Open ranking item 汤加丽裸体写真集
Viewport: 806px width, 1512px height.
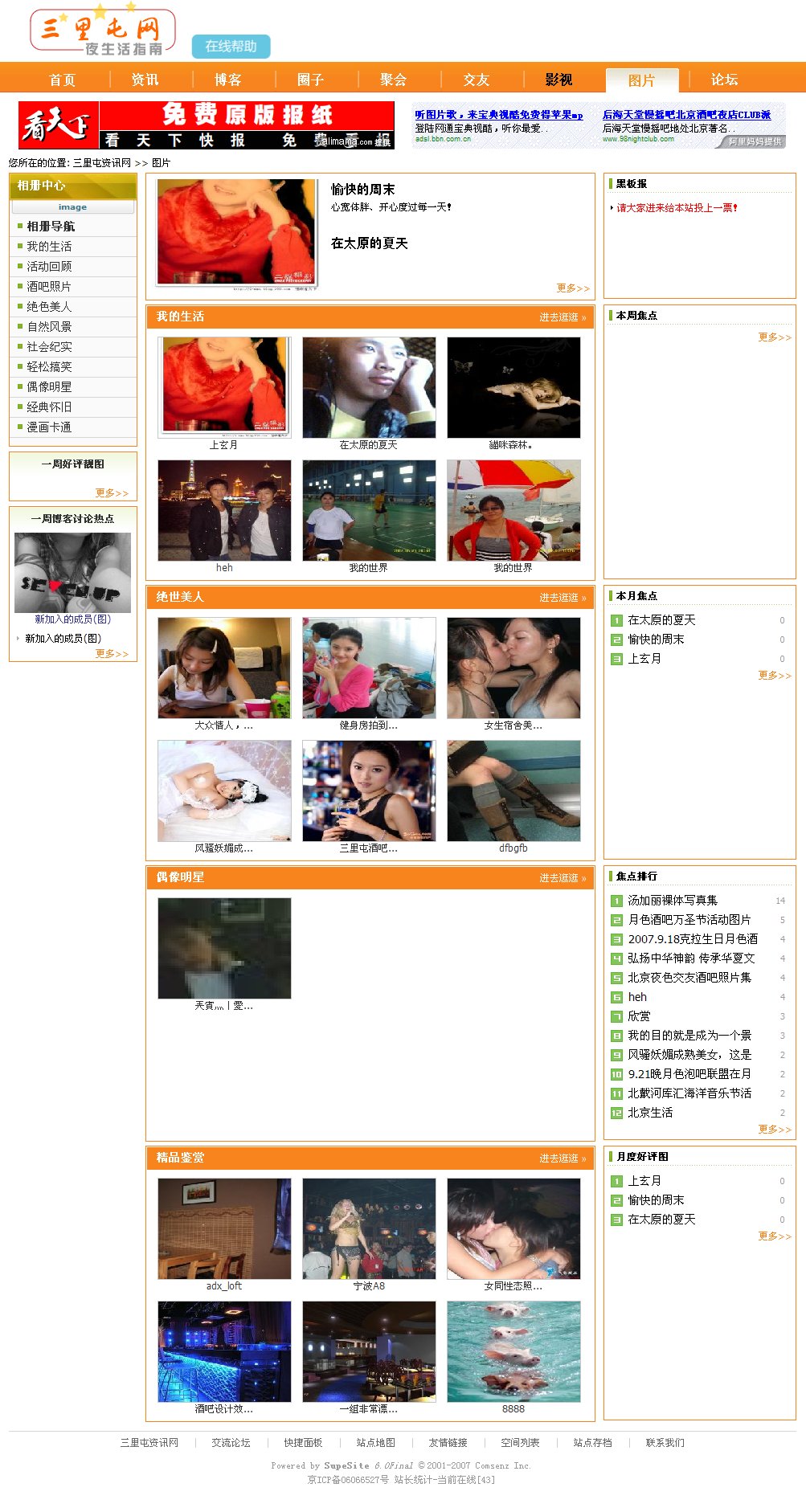pyautogui.click(x=673, y=901)
